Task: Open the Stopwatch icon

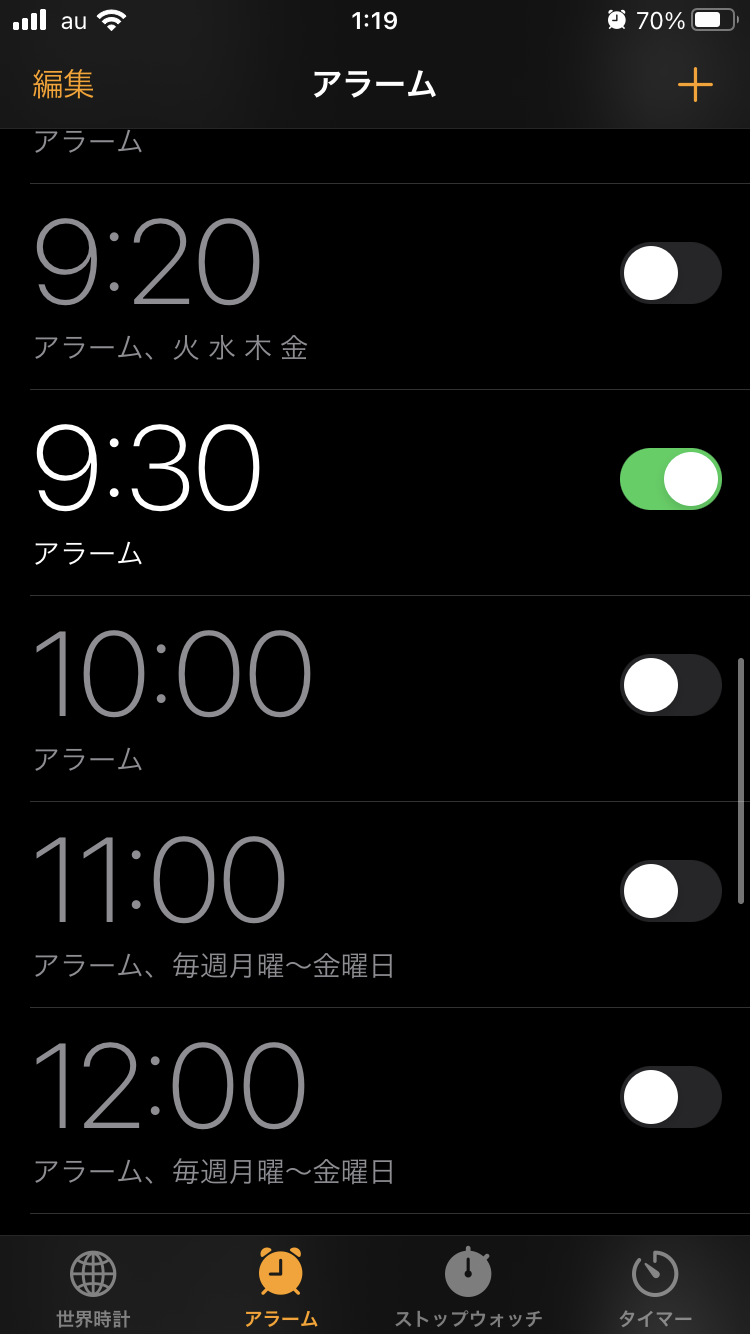Action: coord(468,1277)
